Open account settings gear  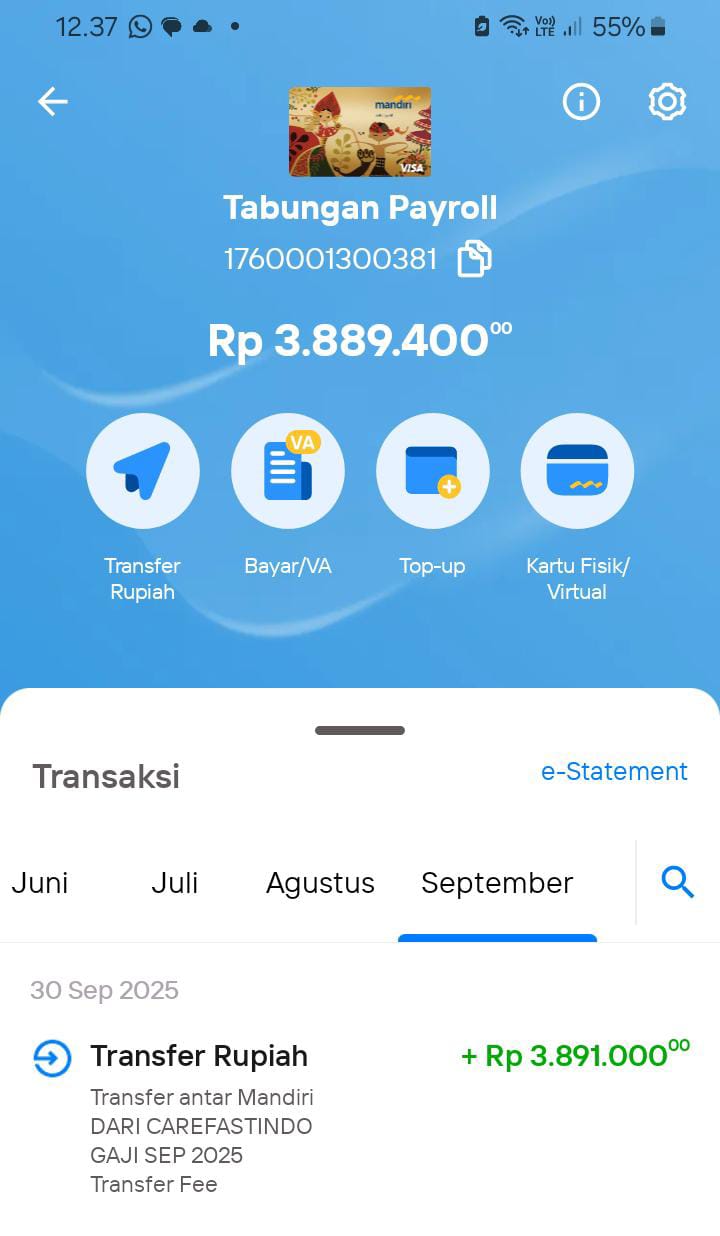(667, 101)
